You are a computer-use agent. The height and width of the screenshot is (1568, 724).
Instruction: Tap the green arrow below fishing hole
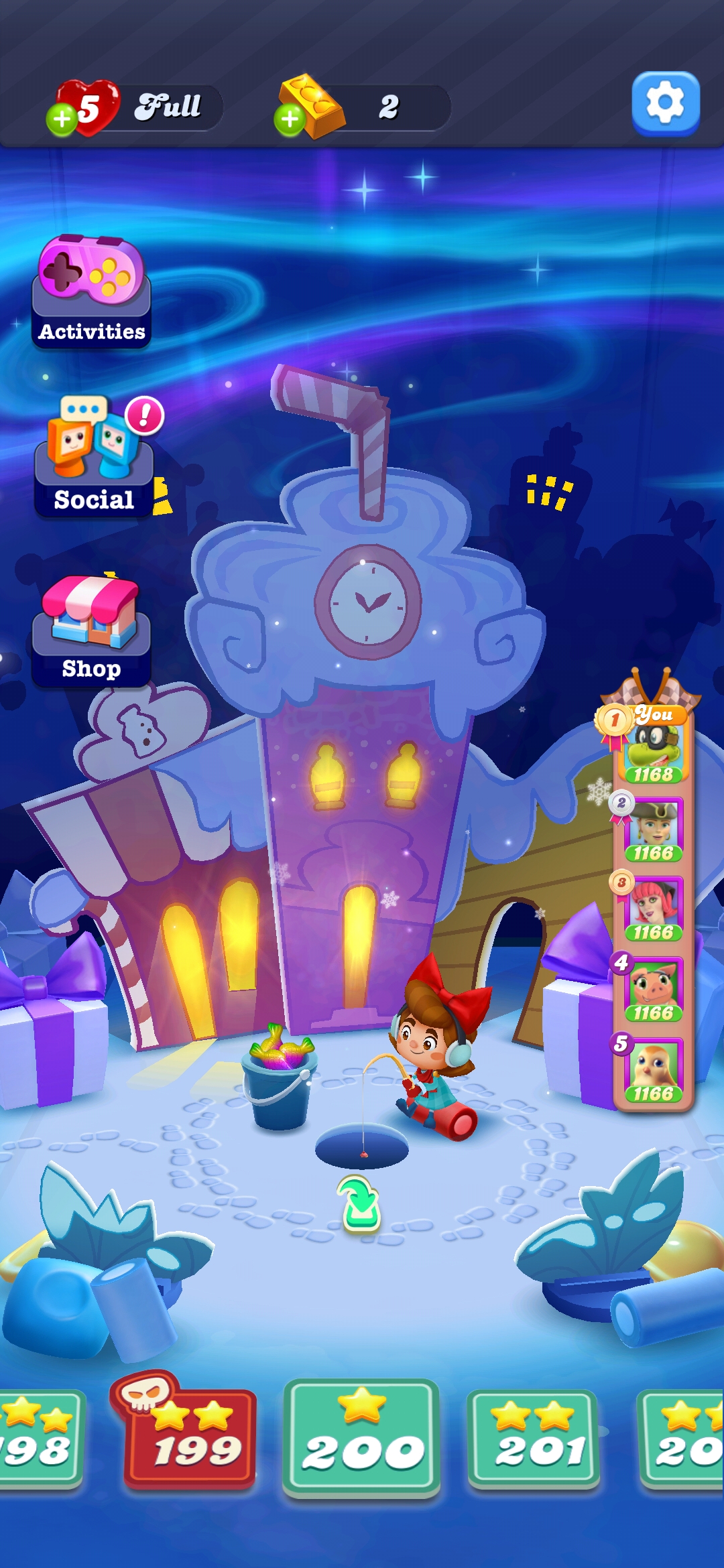[x=361, y=1204]
